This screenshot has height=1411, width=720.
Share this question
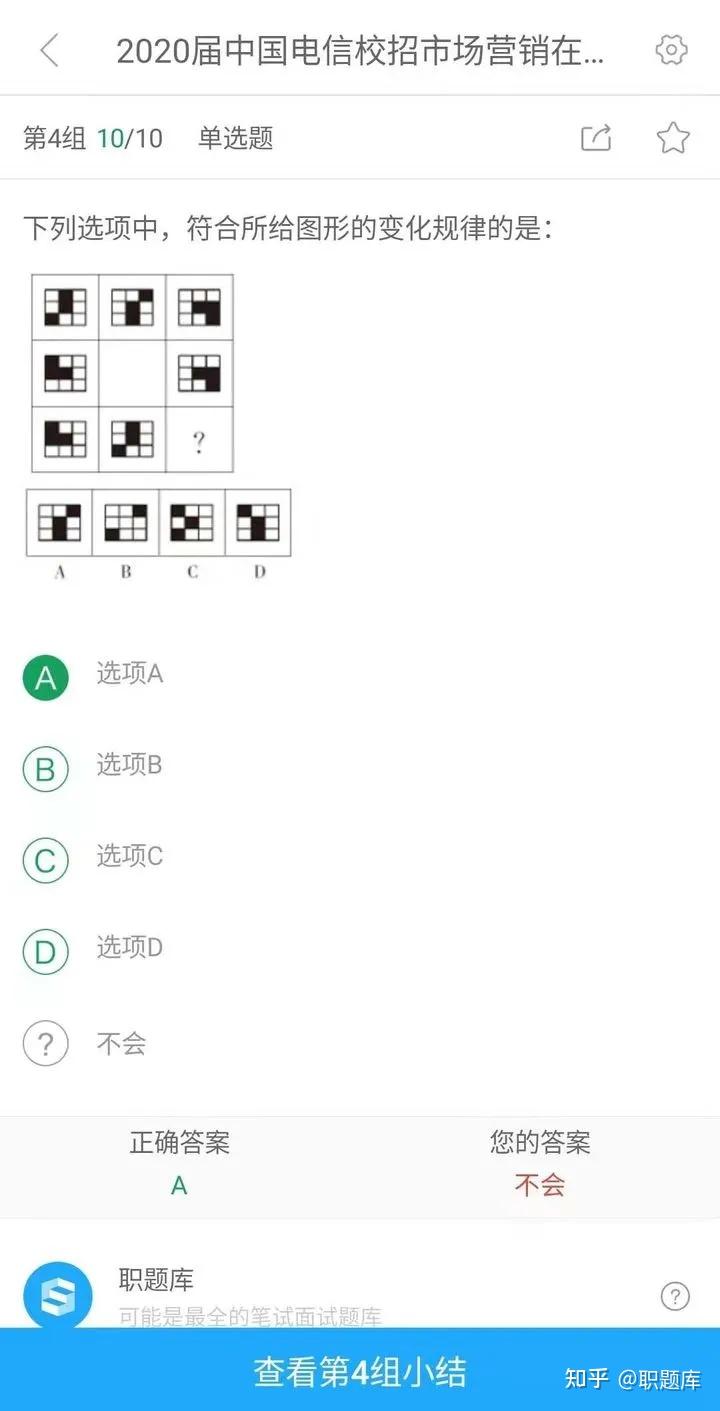point(596,138)
